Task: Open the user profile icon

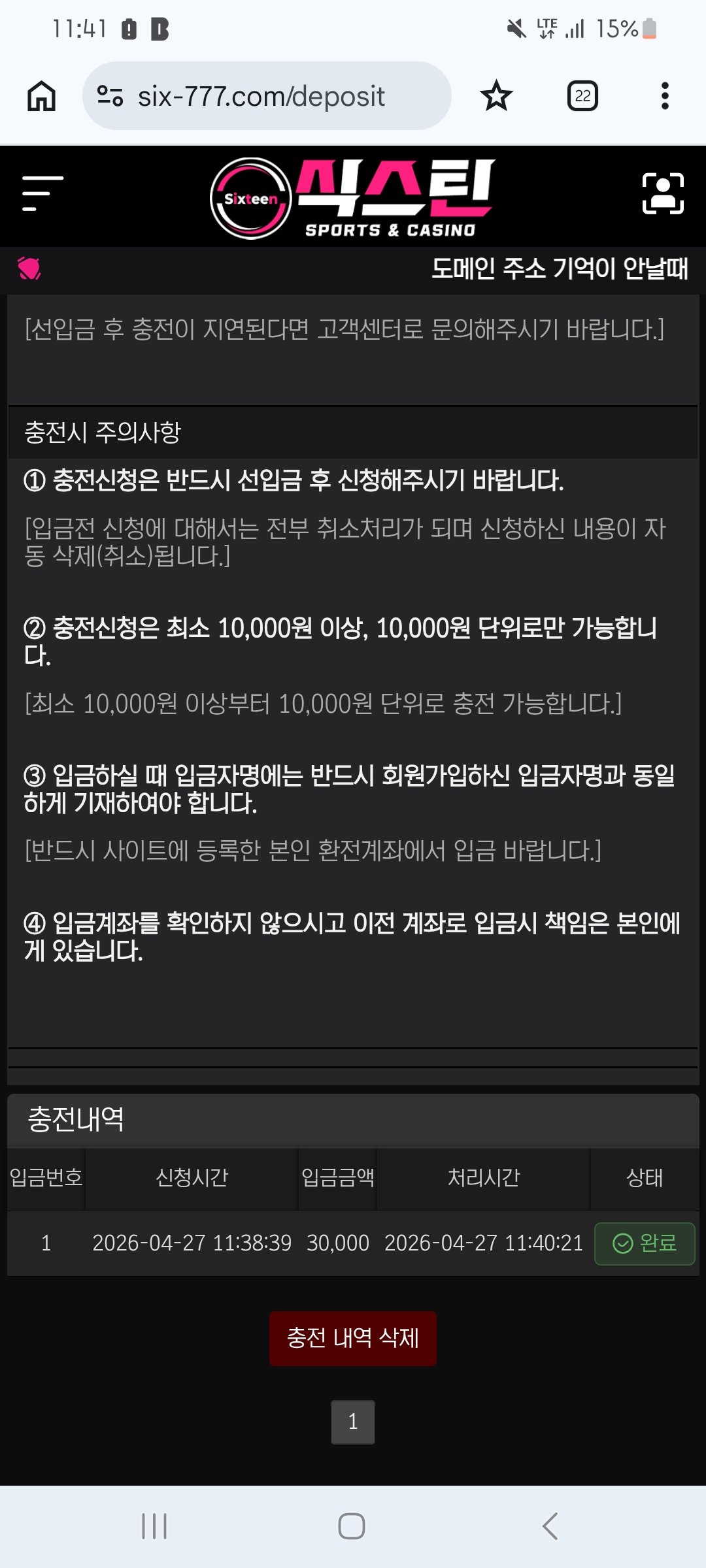Action: [663, 193]
